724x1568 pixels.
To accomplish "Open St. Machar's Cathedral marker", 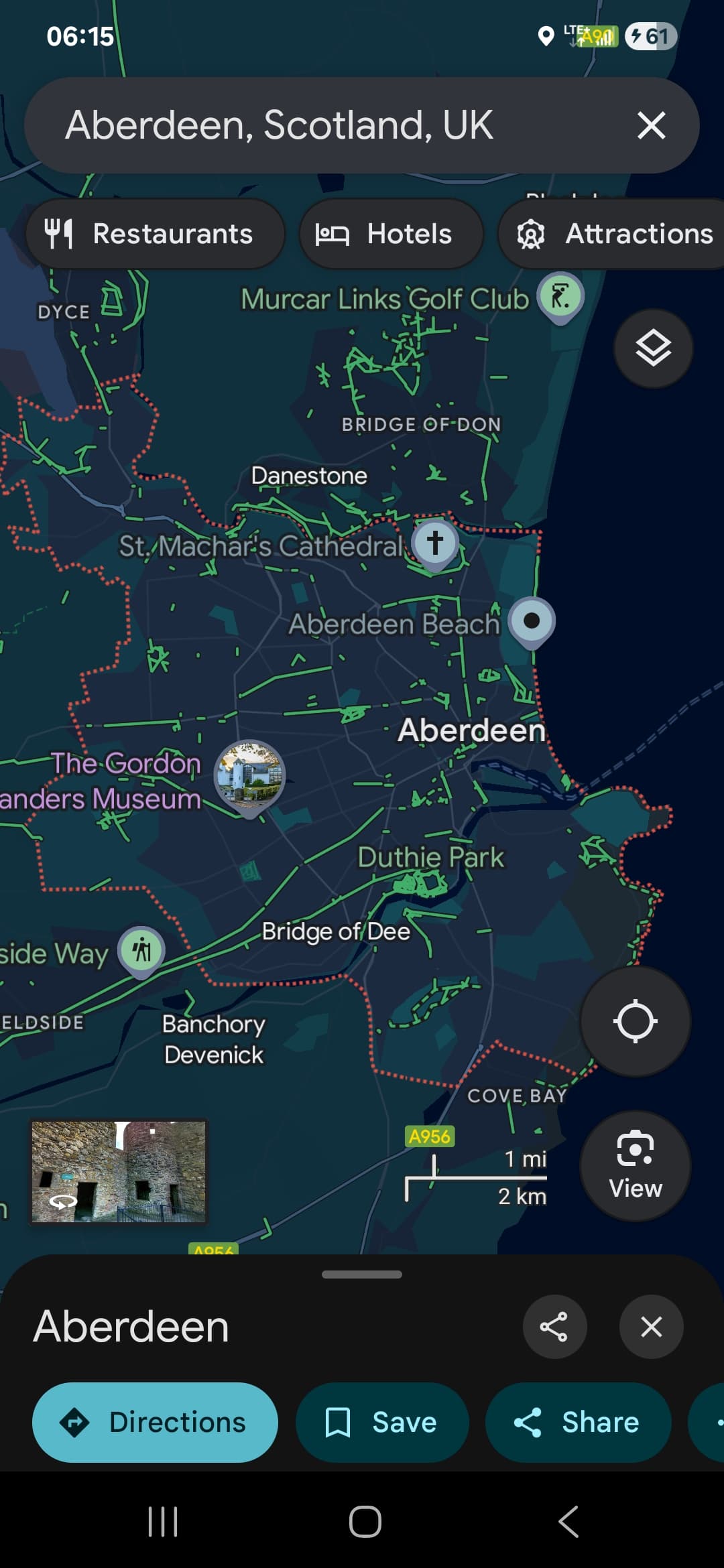I will tap(434, 544).
